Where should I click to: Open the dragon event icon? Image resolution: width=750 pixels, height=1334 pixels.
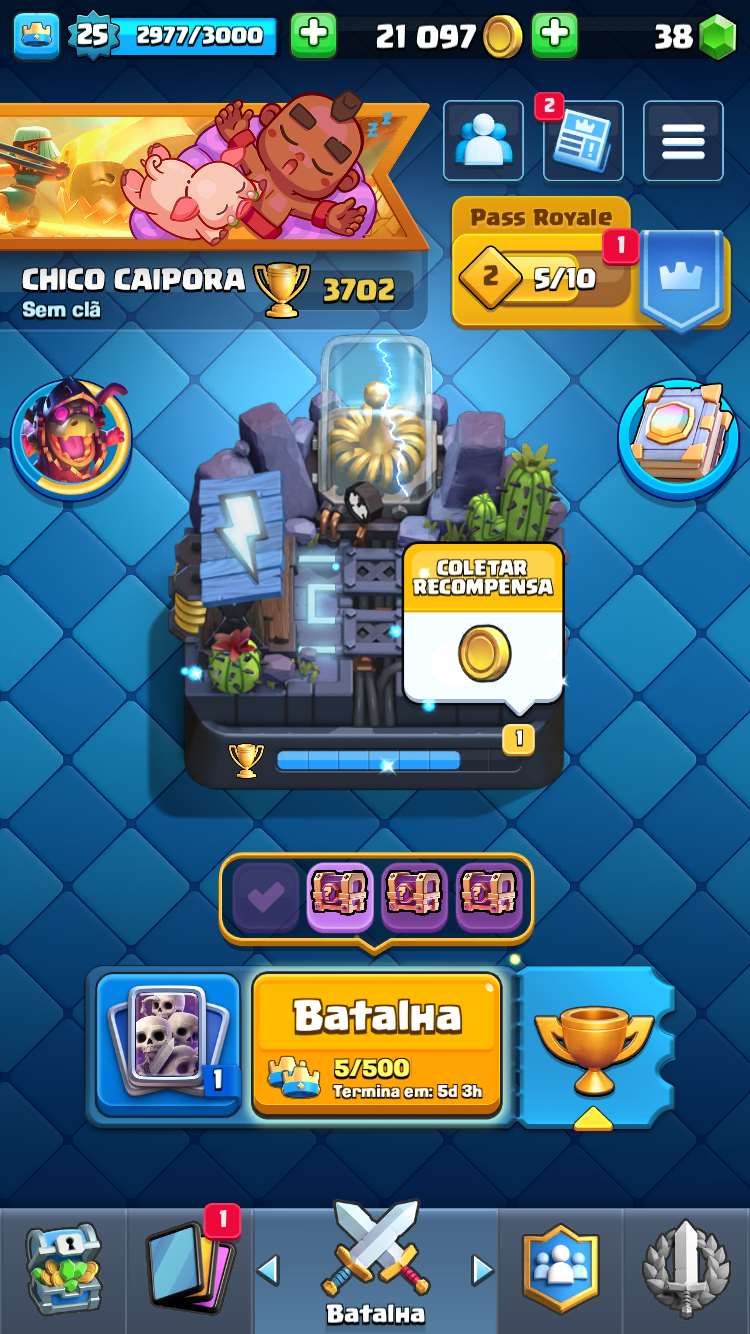pyautogui.click(x=71, y=437)
